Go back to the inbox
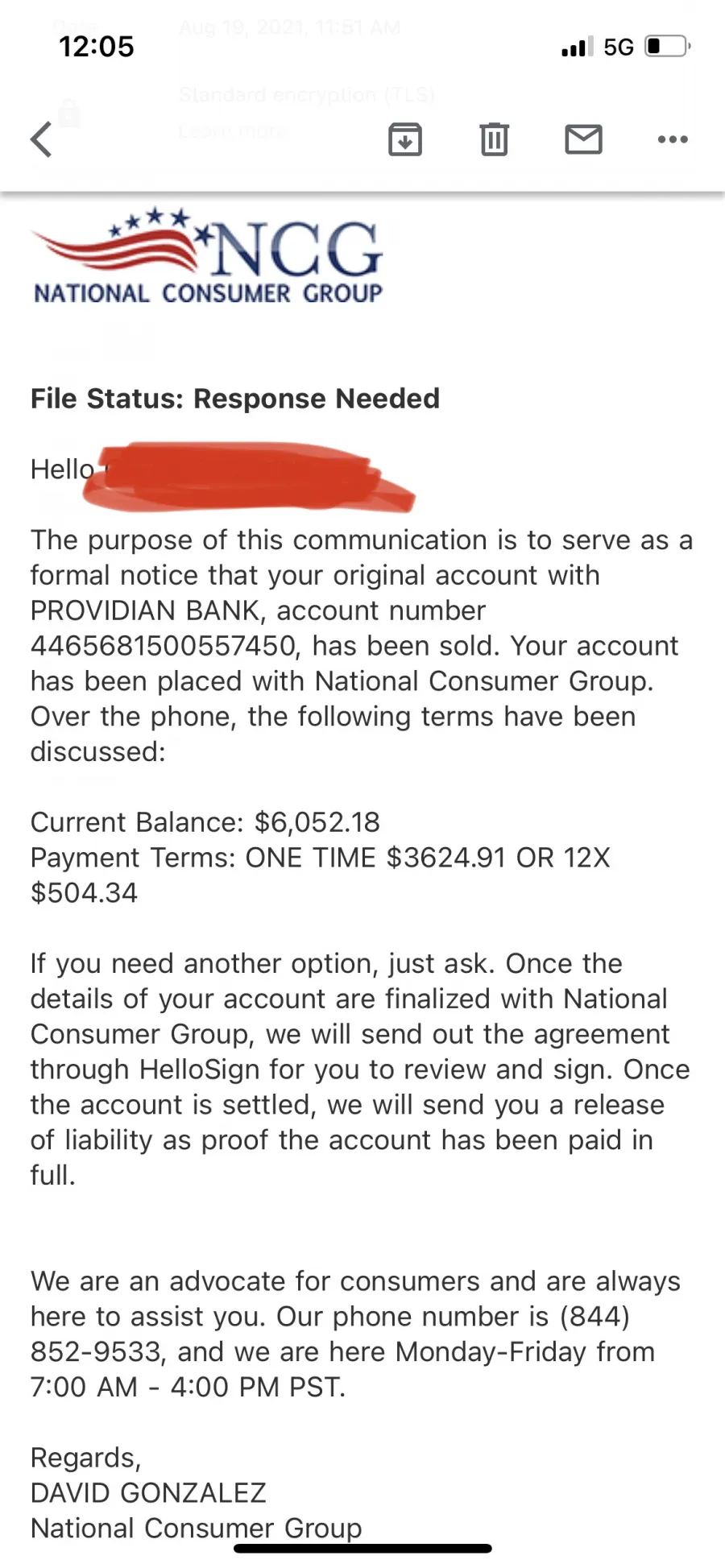 [x=41, y=139]
